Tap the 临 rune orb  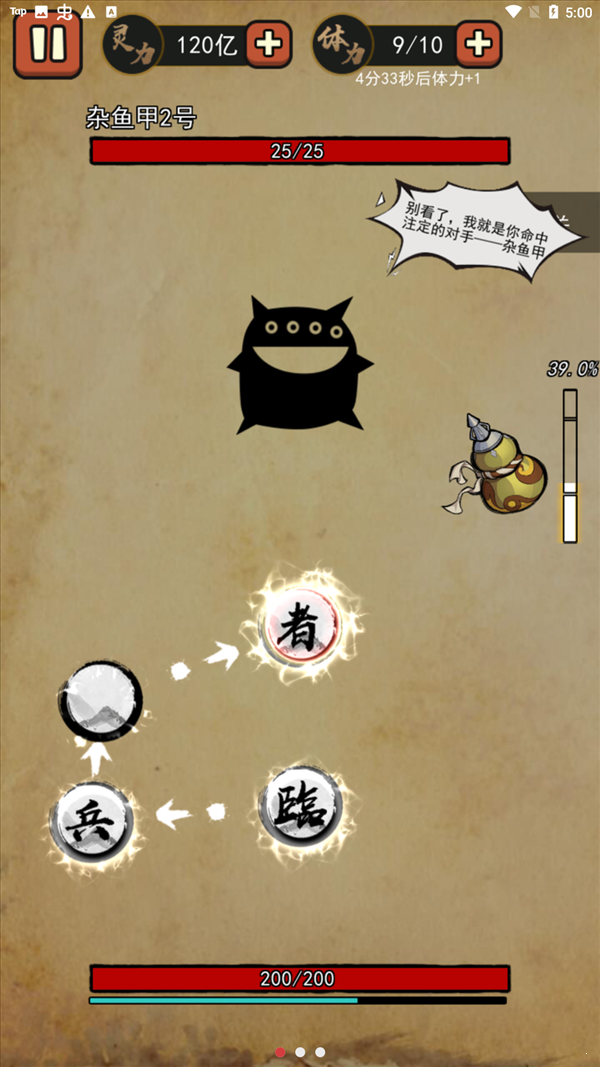coord(300,807)
